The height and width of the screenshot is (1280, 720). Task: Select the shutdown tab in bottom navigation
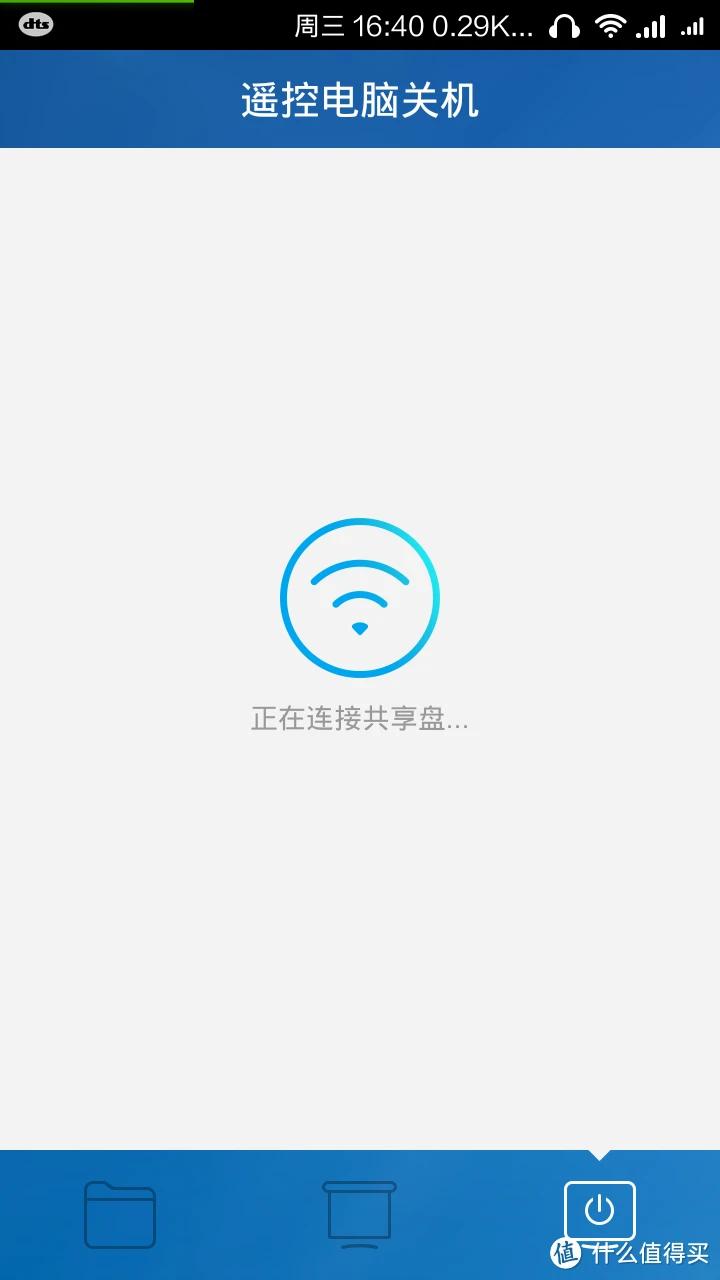tap(600, 1210)
